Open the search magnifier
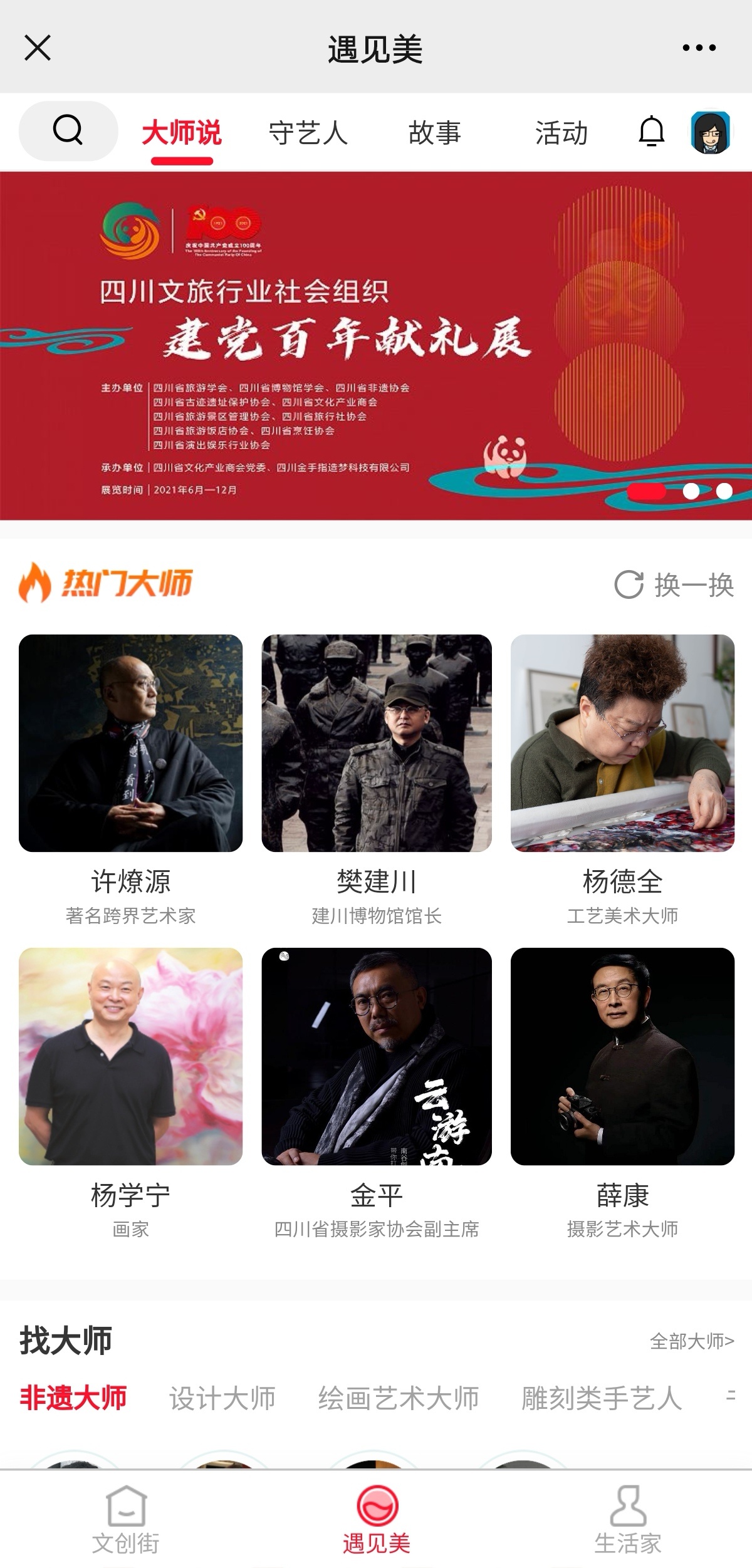 point(68,130)
